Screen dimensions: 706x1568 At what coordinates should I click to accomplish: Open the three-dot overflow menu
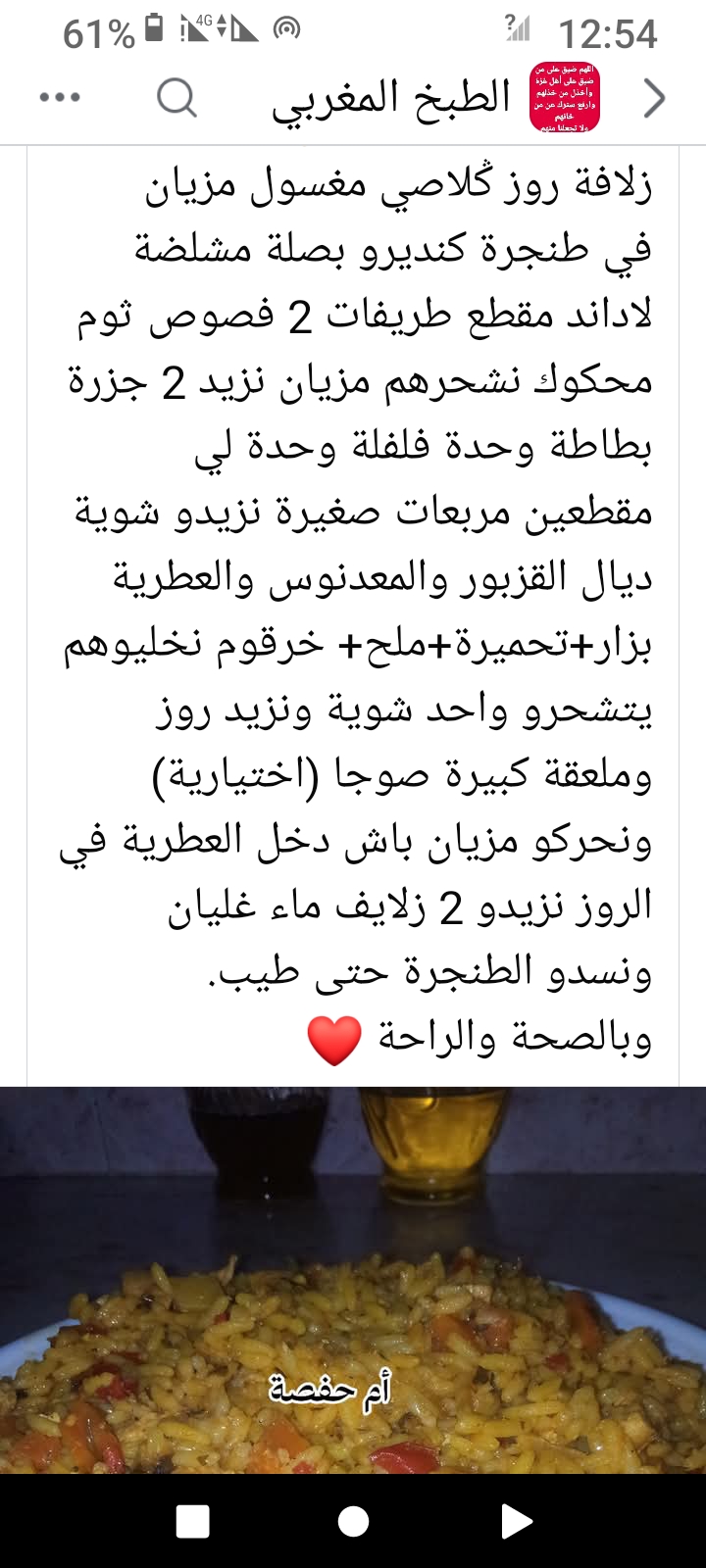59,97
